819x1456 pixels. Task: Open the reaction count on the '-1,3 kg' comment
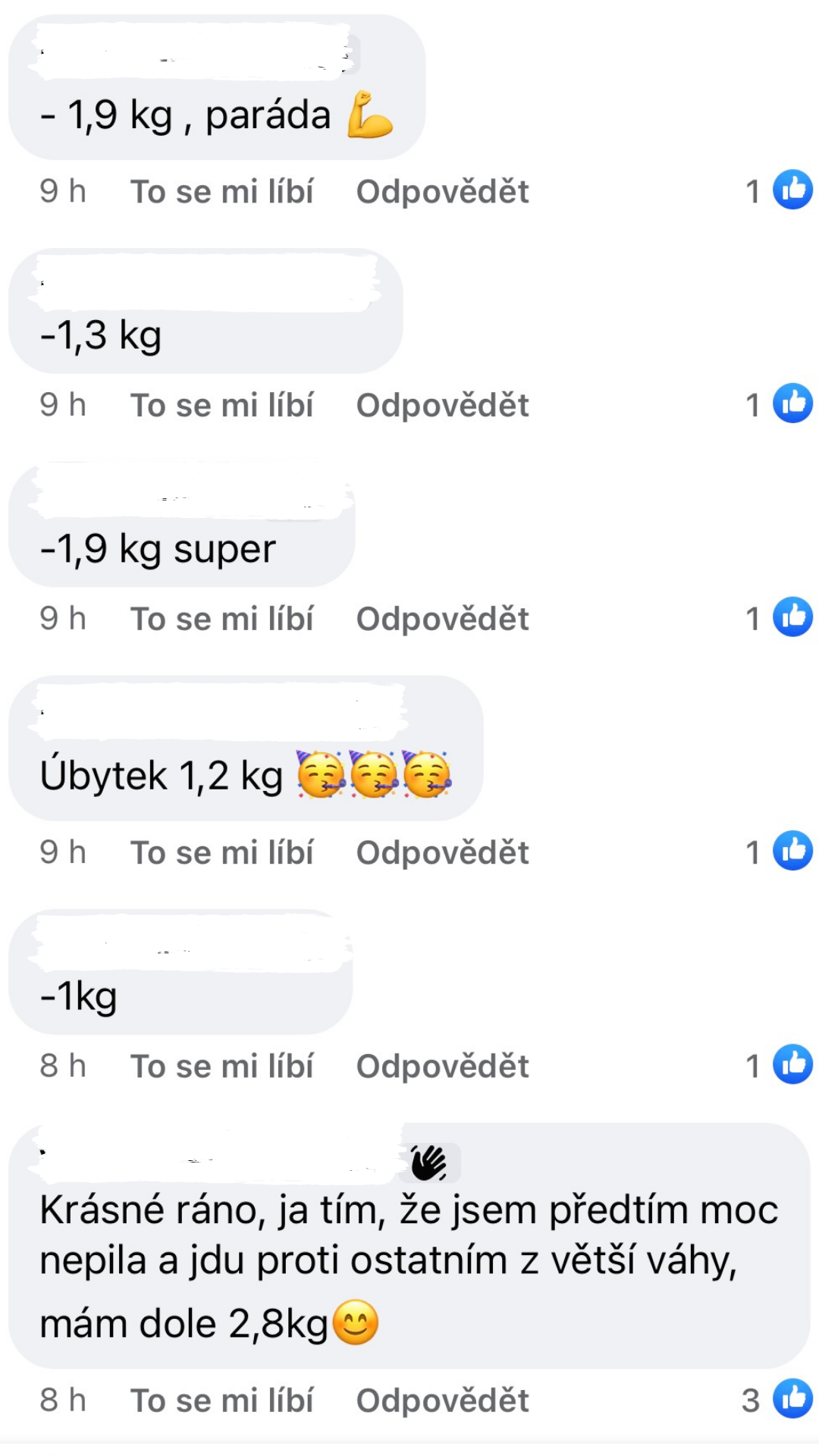coord(779,403)
